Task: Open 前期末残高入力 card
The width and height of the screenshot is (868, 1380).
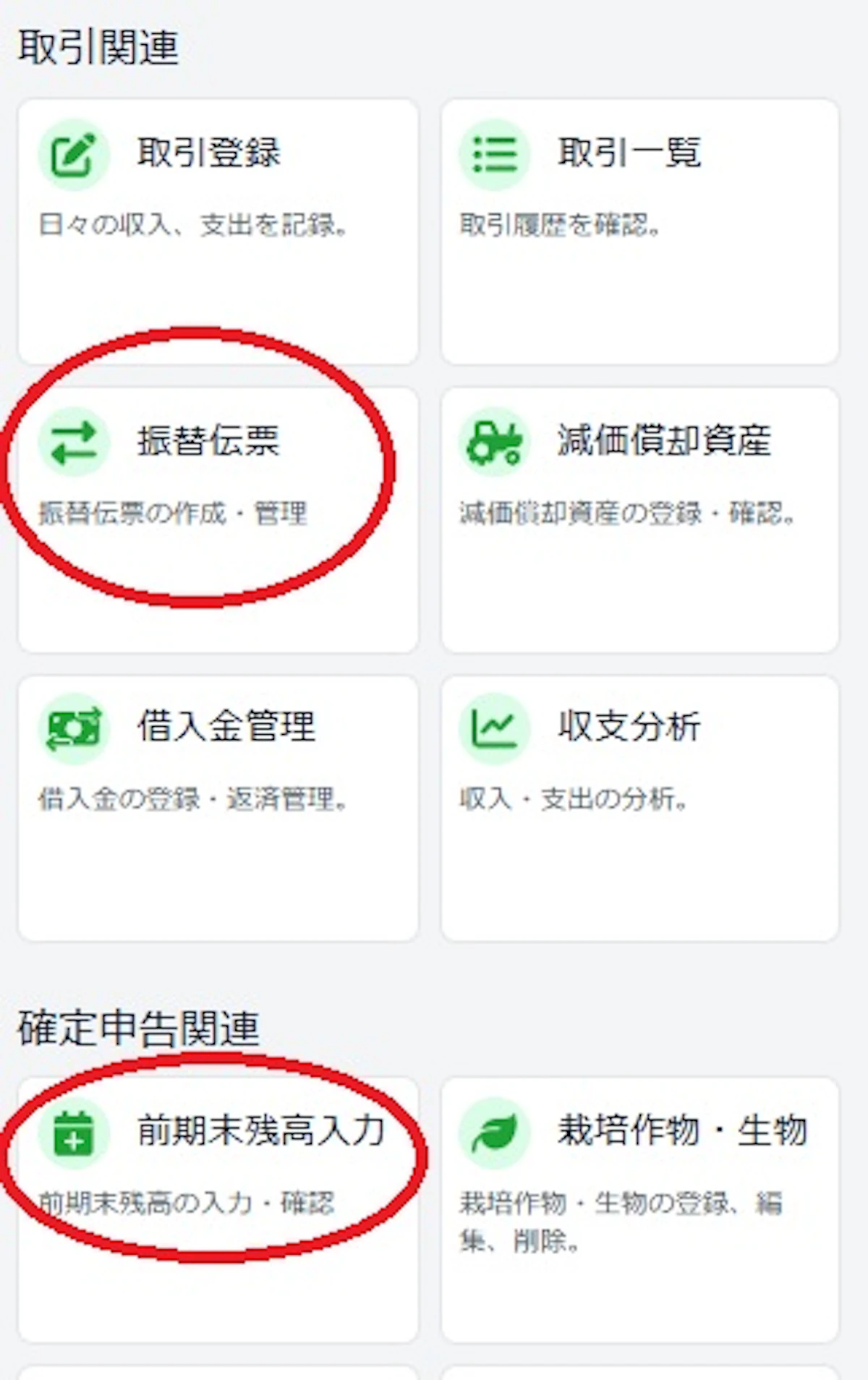Action: click(218, 1209)
